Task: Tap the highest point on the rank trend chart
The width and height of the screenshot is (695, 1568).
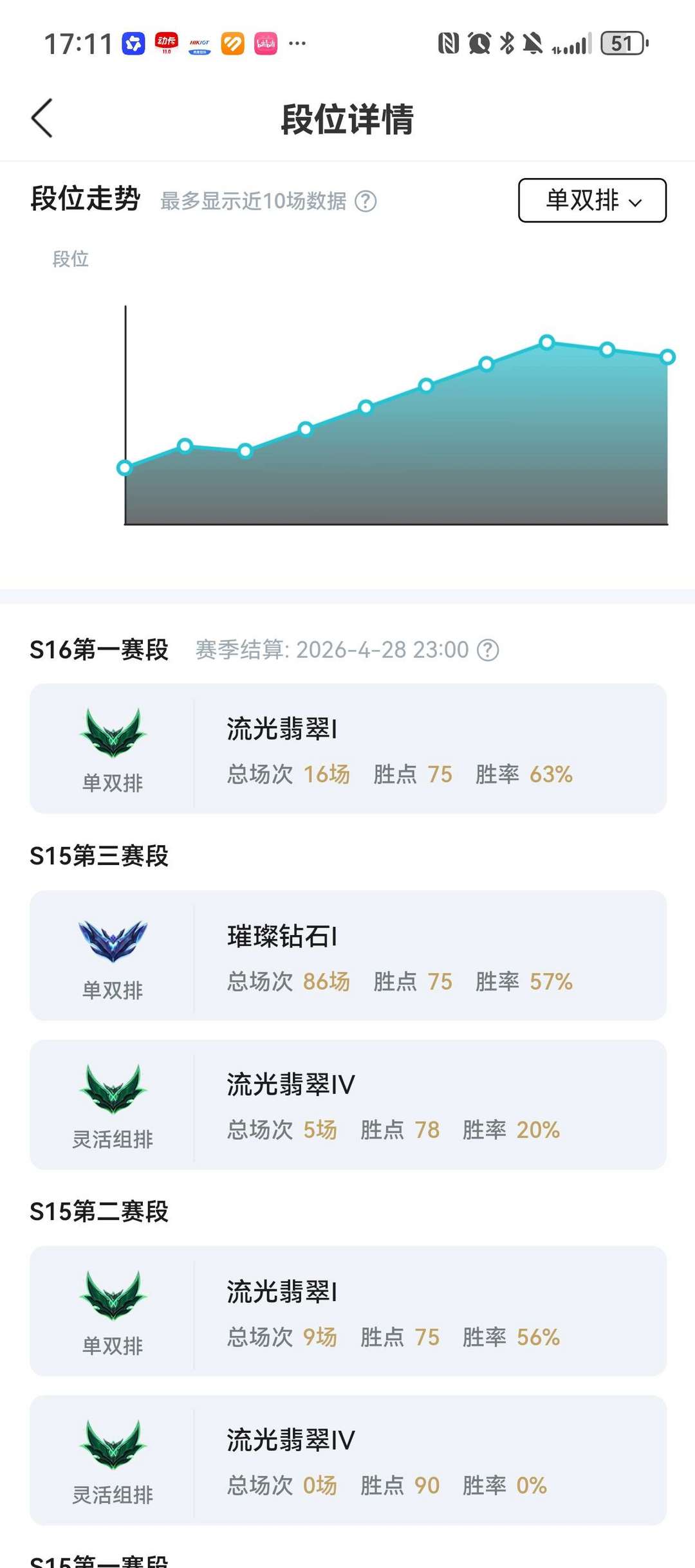Action: pos(546,343)
